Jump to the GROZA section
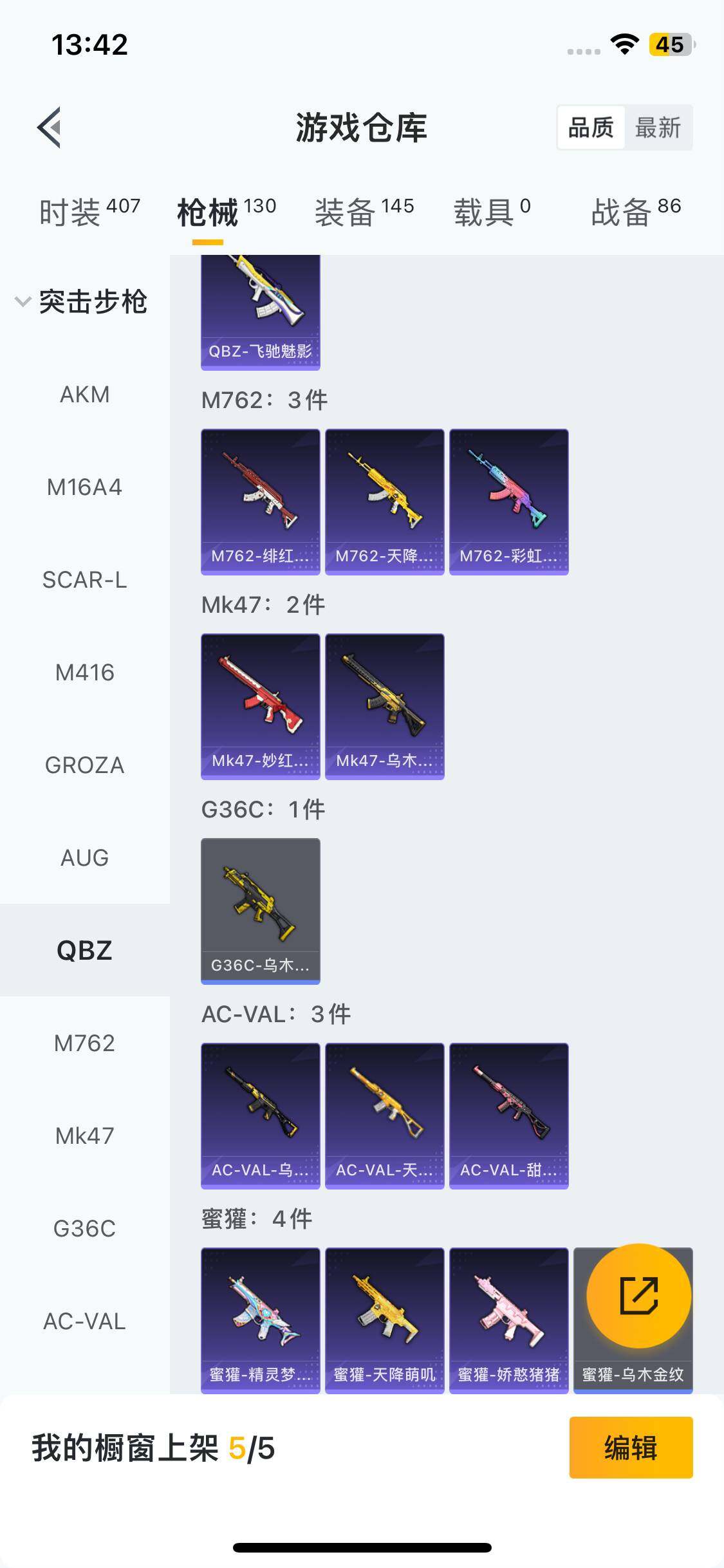Viewport: 724px width, 1568px height. [84, 765]
